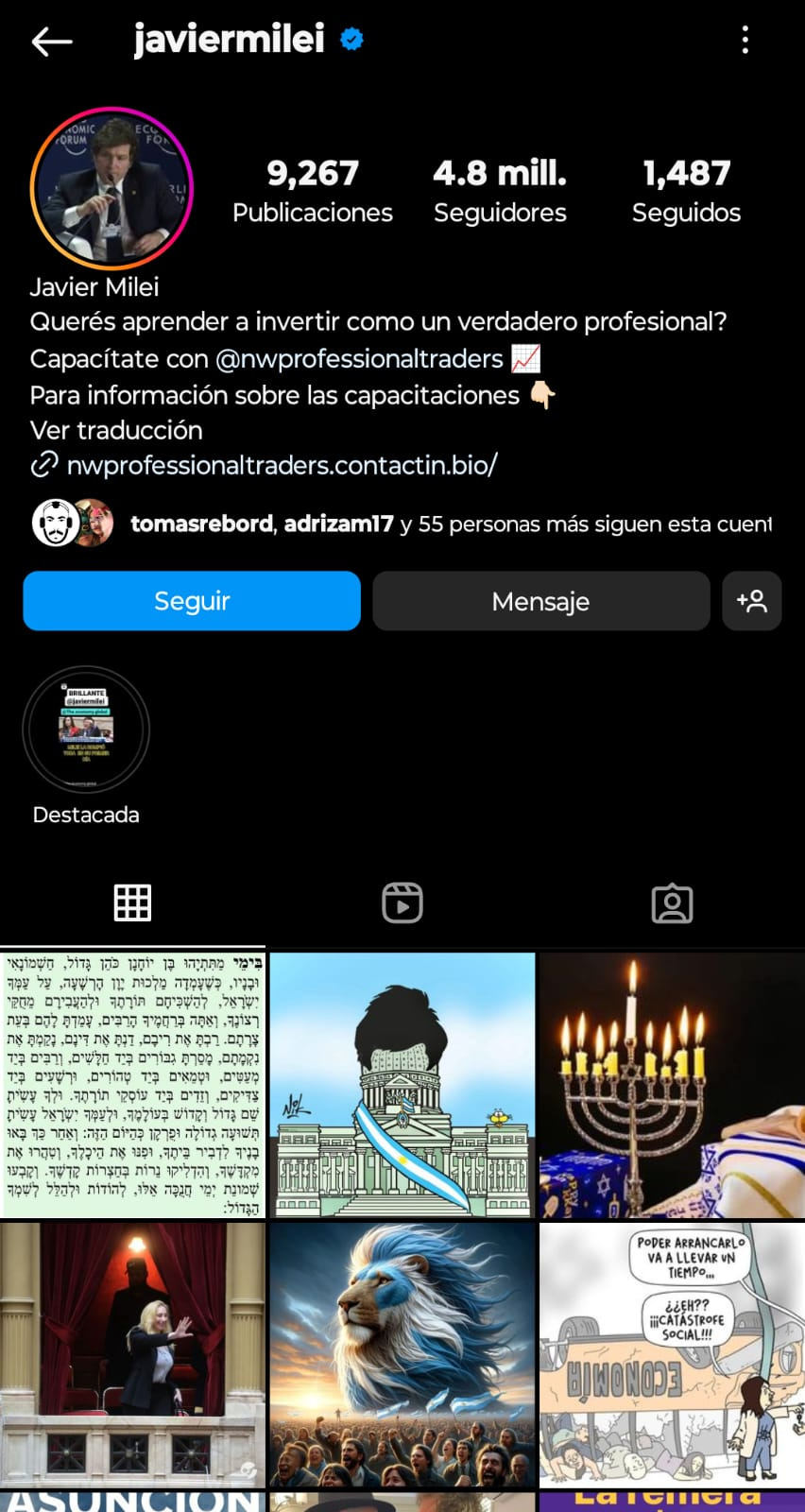Open the 4.8 mill. Seguidores list
Viewport: 805px width, 1512px height.
[500, 191]
